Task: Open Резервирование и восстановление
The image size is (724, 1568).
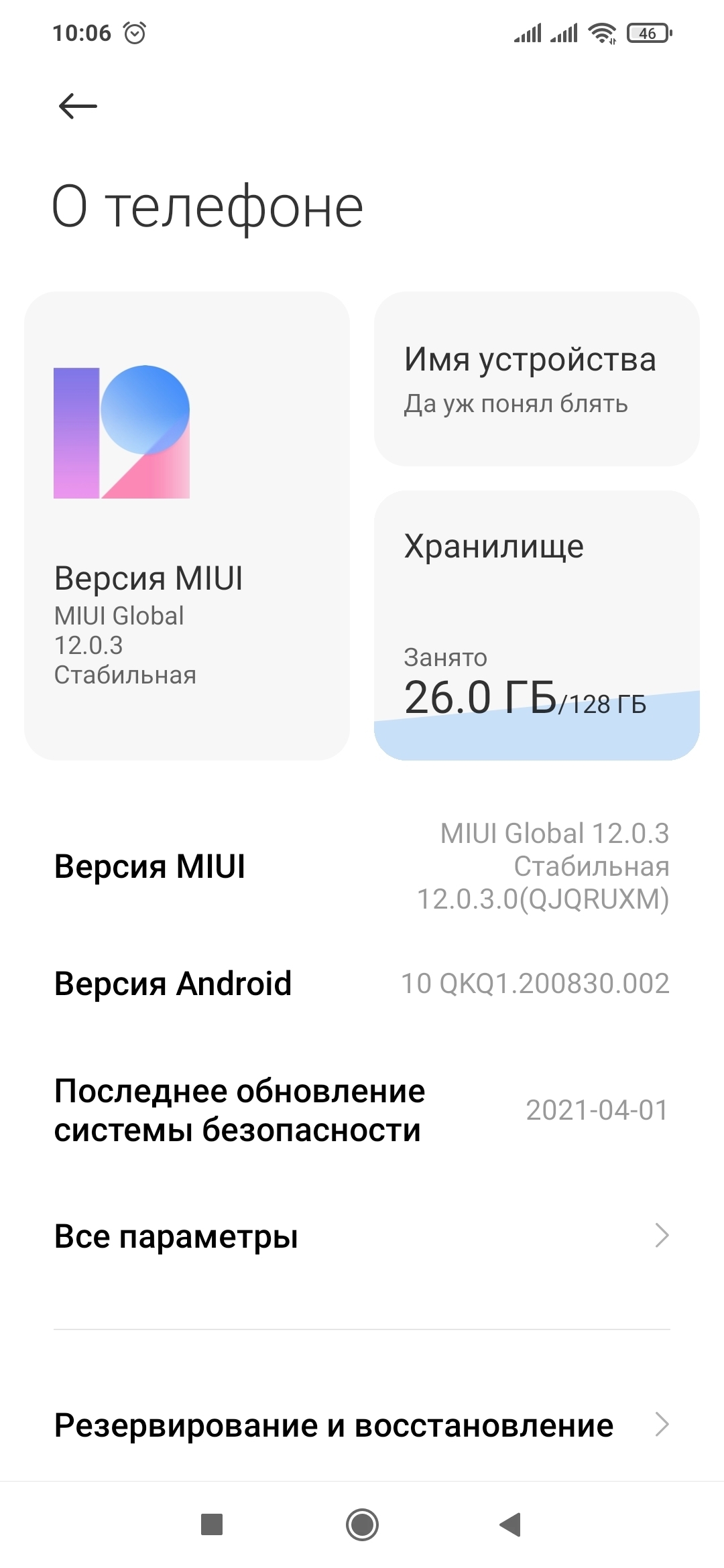Action: [x=362, y=1425]
